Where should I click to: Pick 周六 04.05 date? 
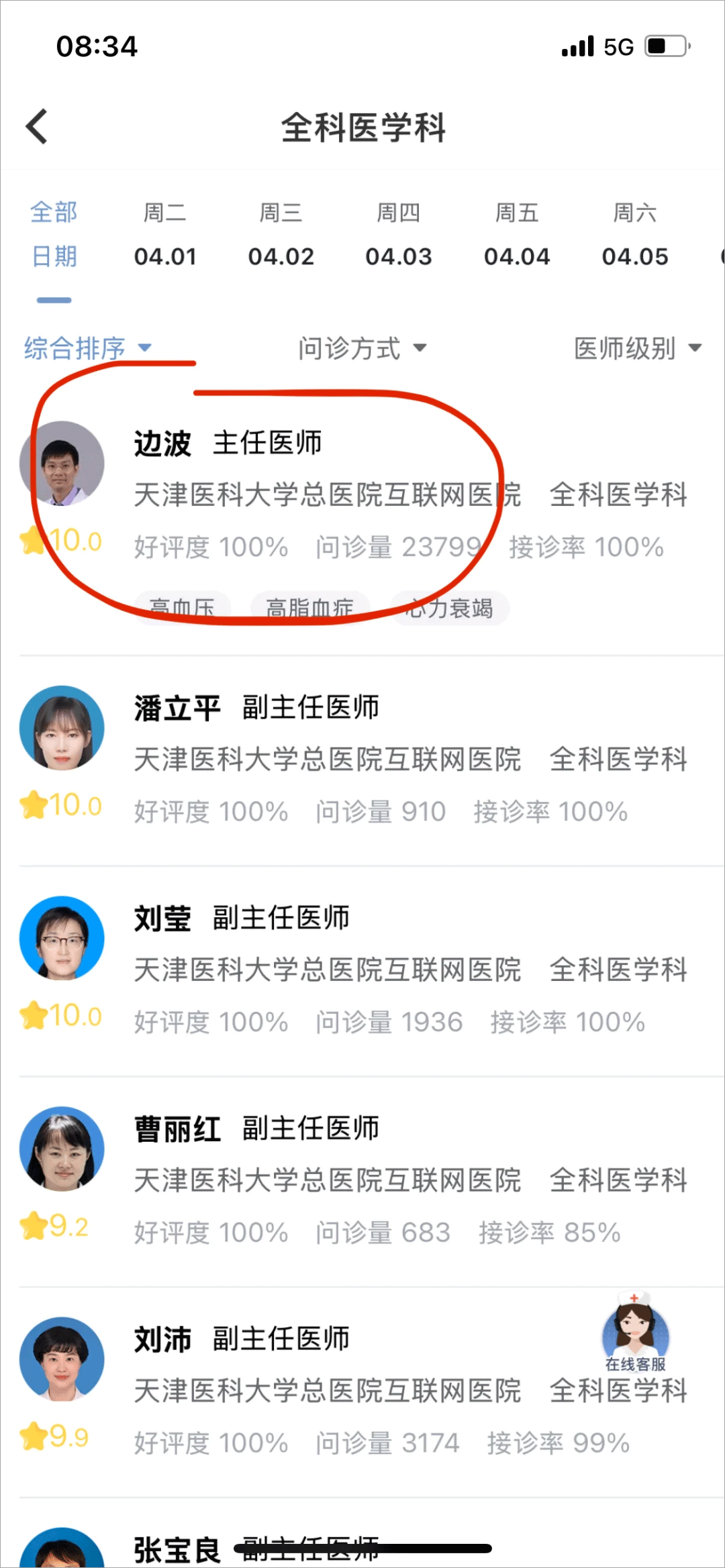point(635,234)
